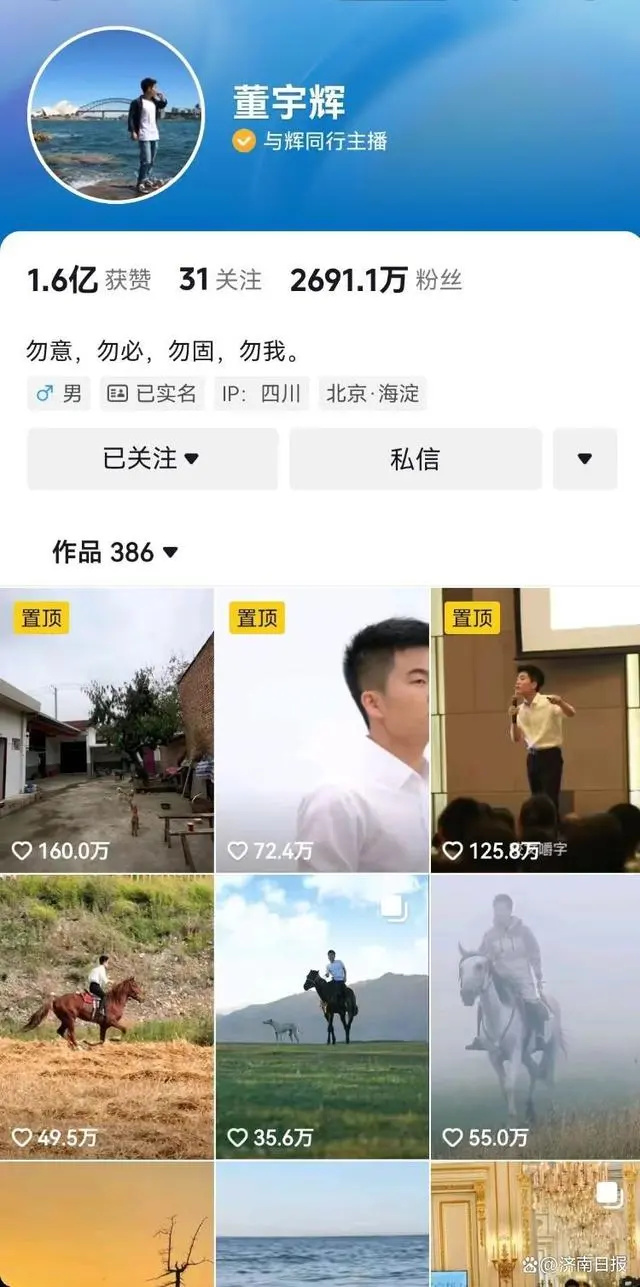The width and height of the screenshot is (640, 1287).
Task: Open pinned courtyard video with 160.0万 likes
Action: [x=107, y=730]
